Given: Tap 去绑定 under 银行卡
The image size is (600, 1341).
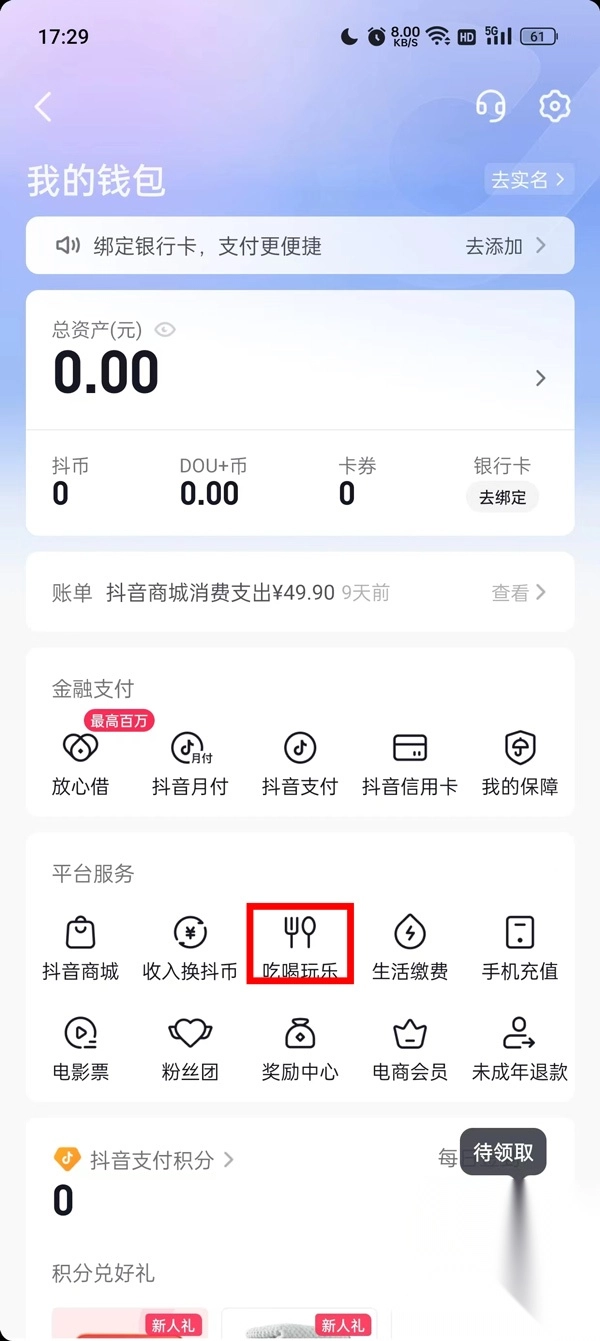Looking at the screenshot, I should 502,497.
